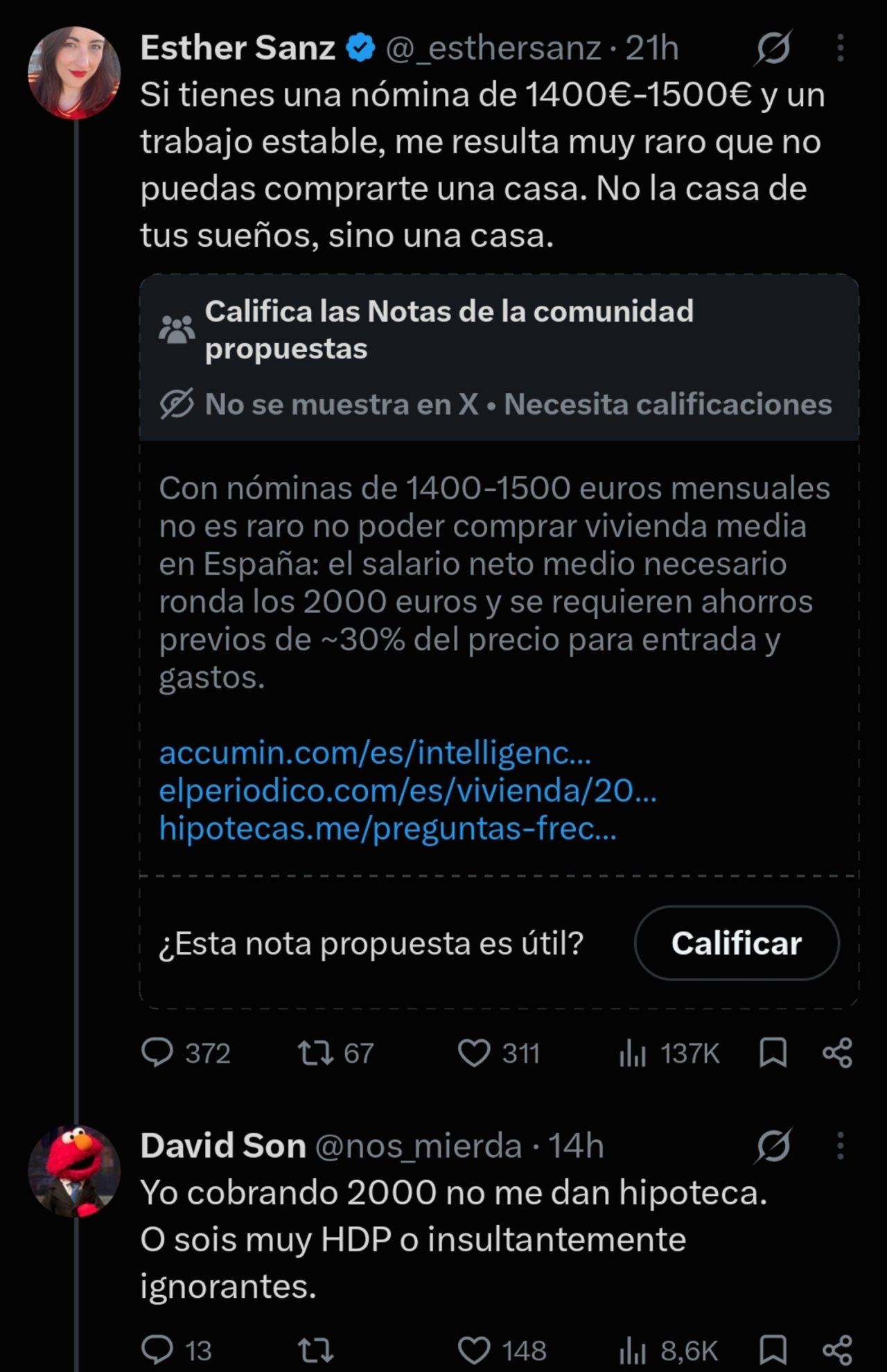Tap Calificar to rate the proposed note
The image size is (887, 1372).
tap(737, 943)
